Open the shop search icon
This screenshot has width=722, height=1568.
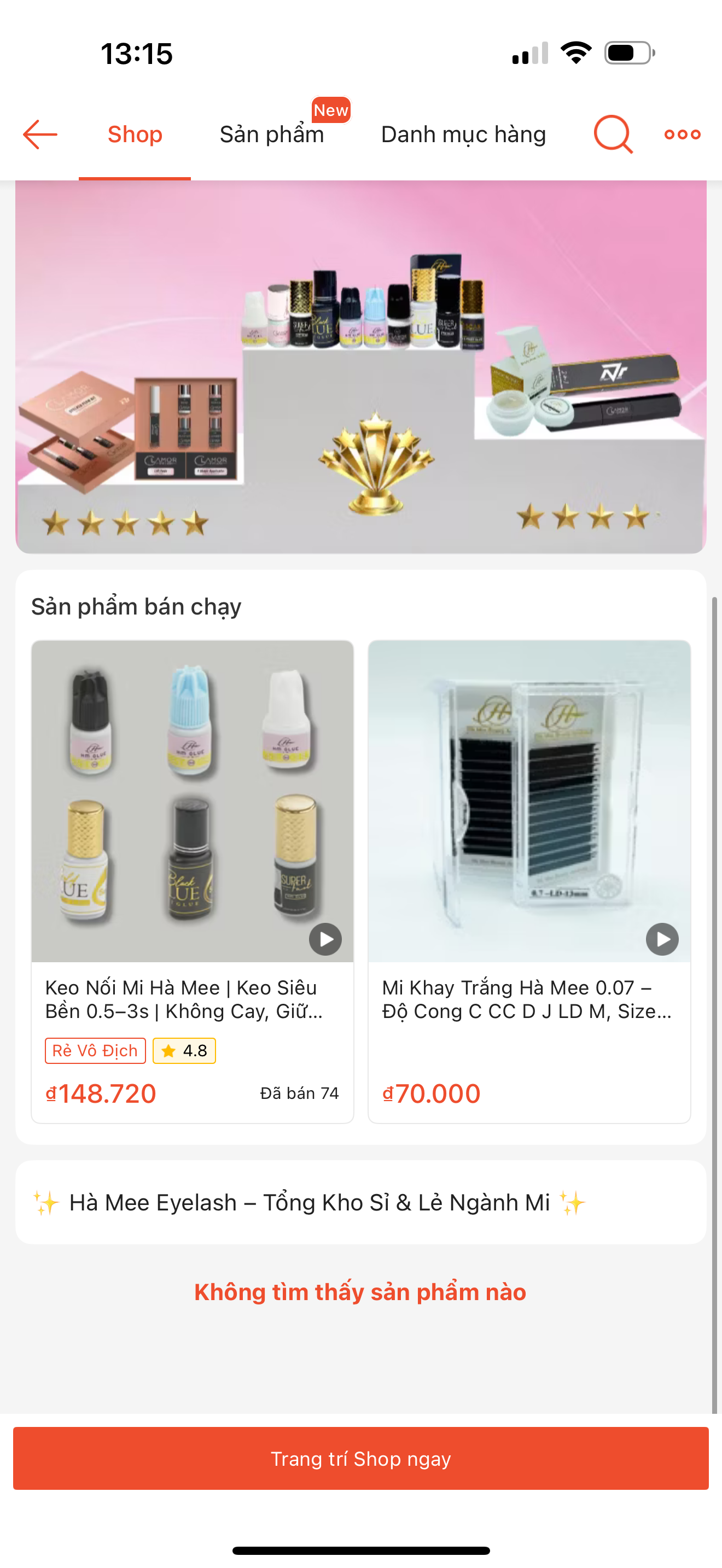tap(613, 134)
